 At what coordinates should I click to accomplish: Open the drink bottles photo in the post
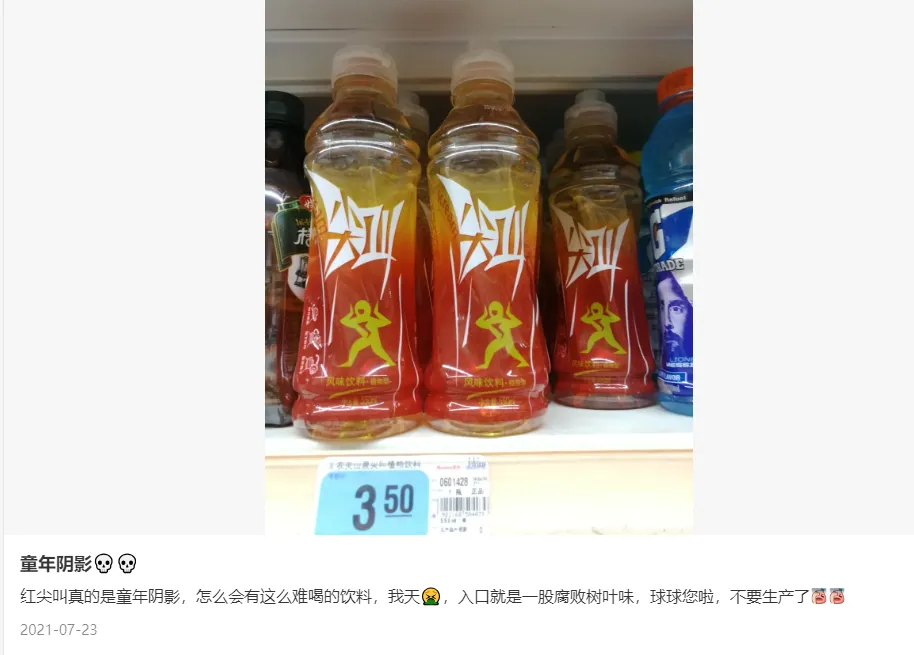pos(478,267)
